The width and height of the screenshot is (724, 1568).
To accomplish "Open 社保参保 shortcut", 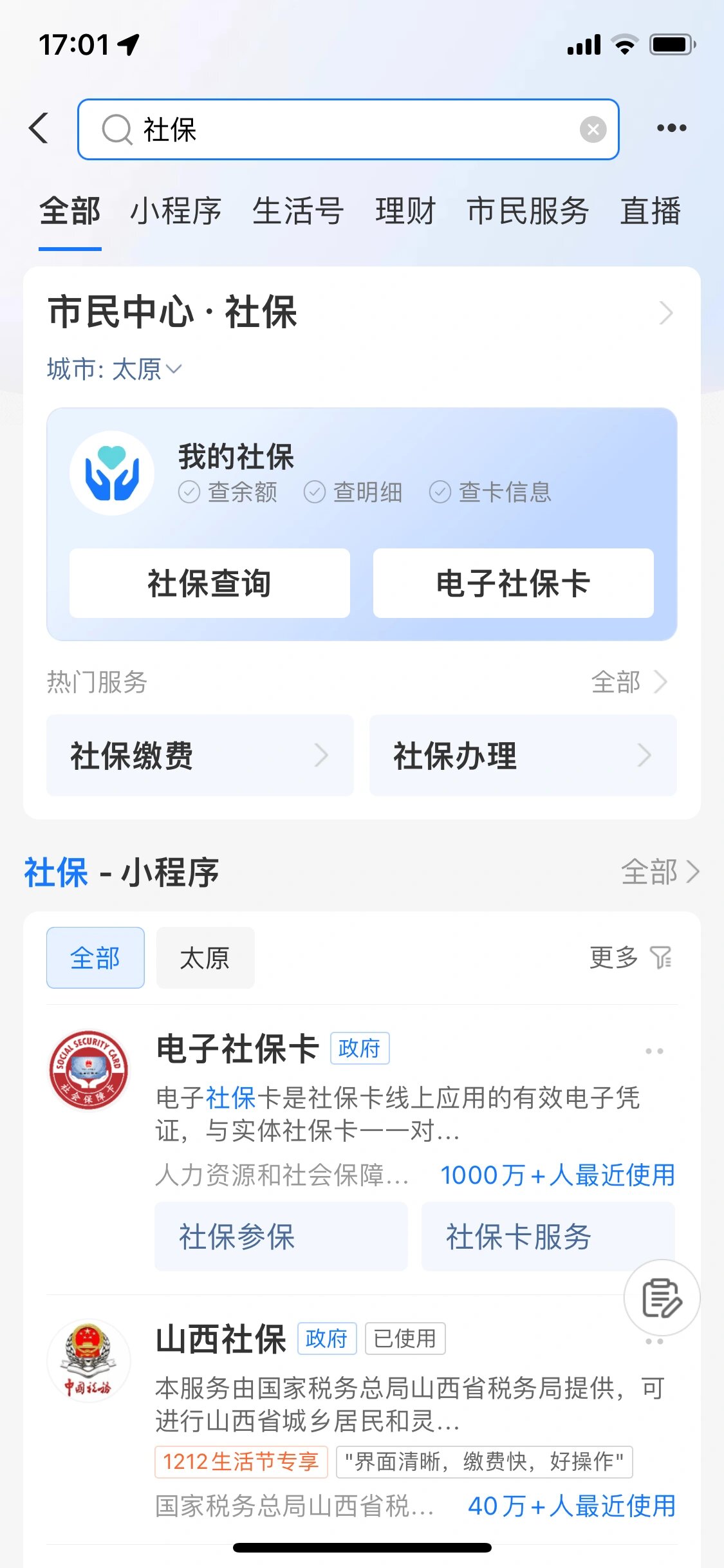I will pos(281,1237).
